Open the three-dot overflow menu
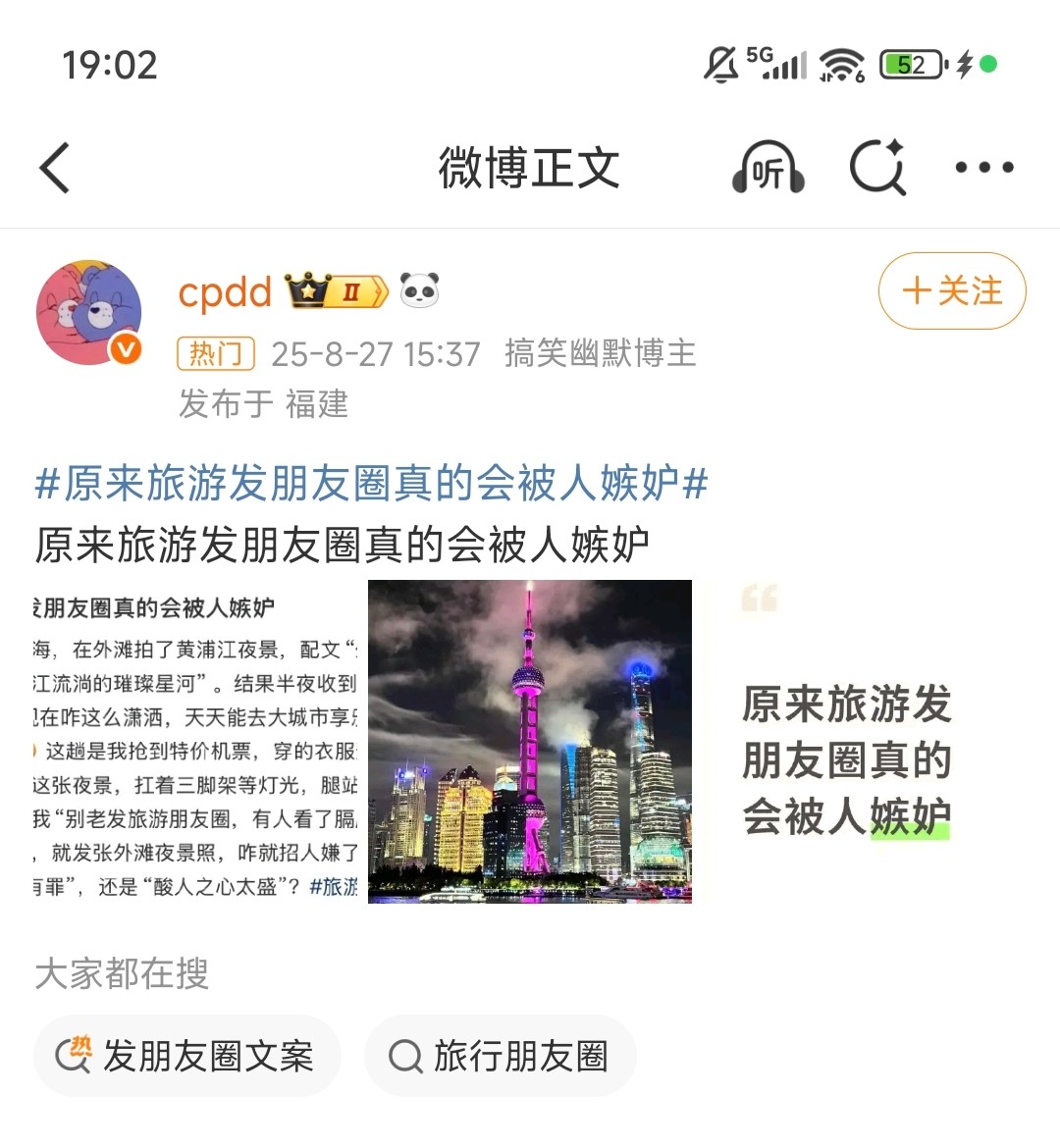Screen dimensions: 1060x1148 983,168
